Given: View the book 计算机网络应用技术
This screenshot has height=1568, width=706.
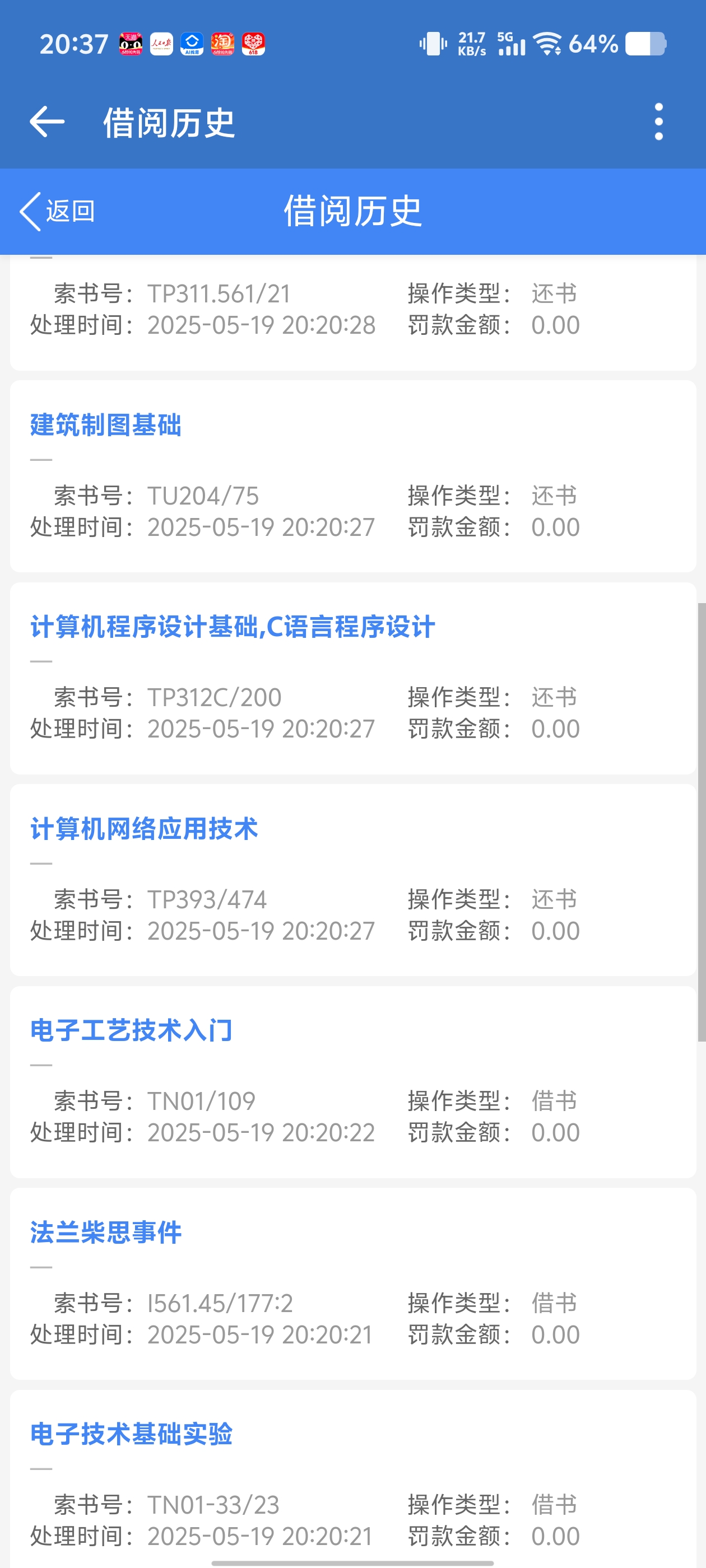Looking at the screenshot, I should pos(145,829).
